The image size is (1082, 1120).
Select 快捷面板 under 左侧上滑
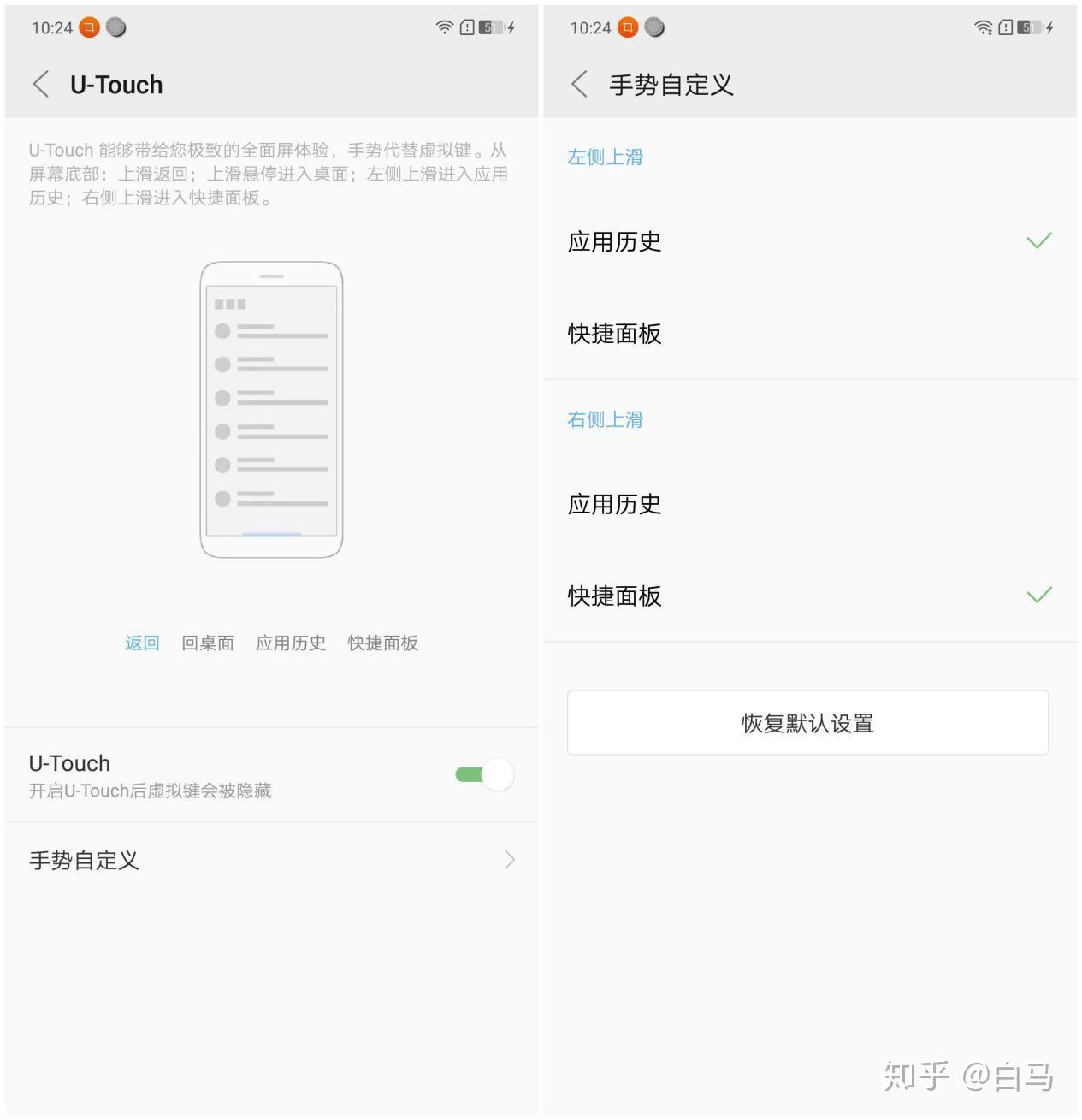809,334
